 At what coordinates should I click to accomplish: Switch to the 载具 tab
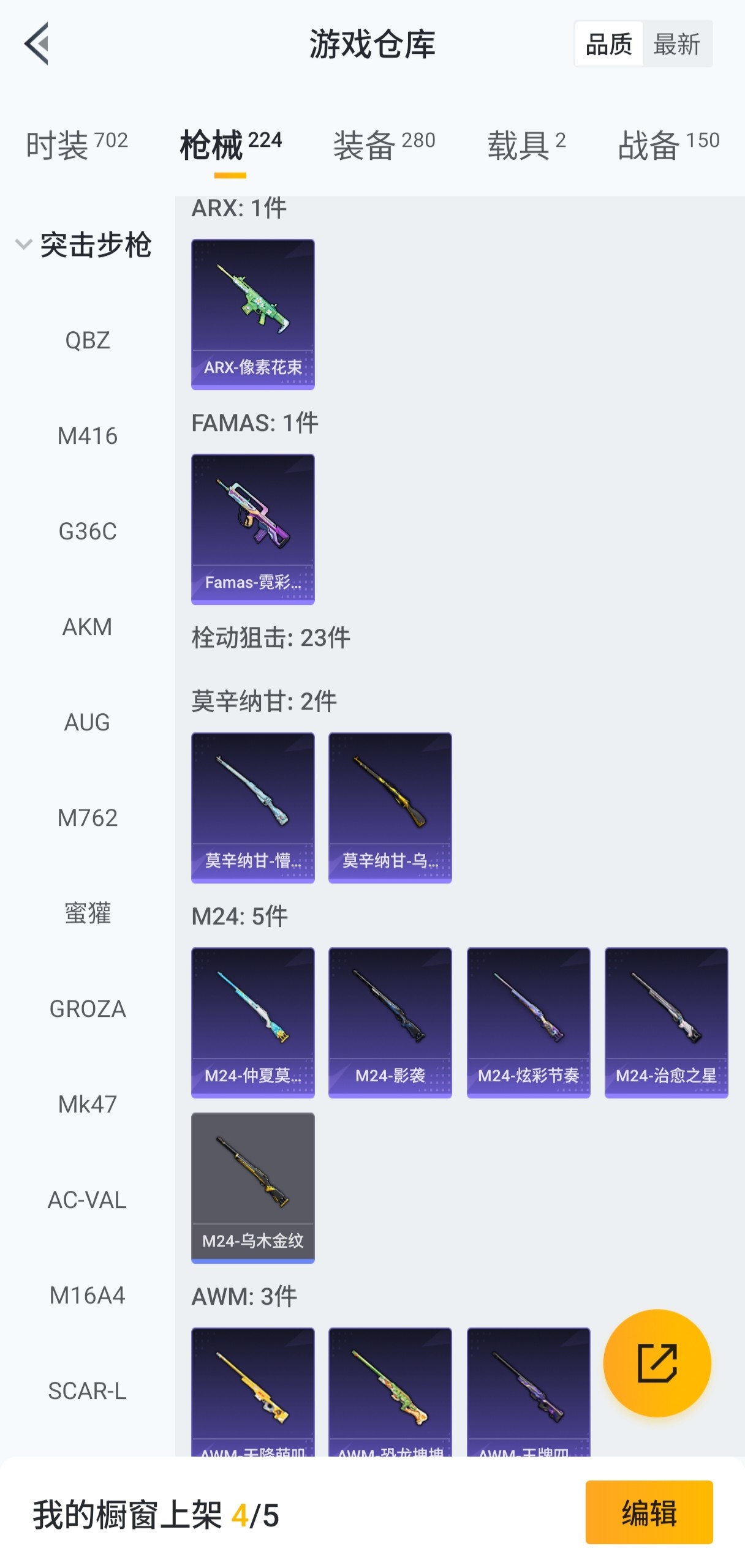526,145
